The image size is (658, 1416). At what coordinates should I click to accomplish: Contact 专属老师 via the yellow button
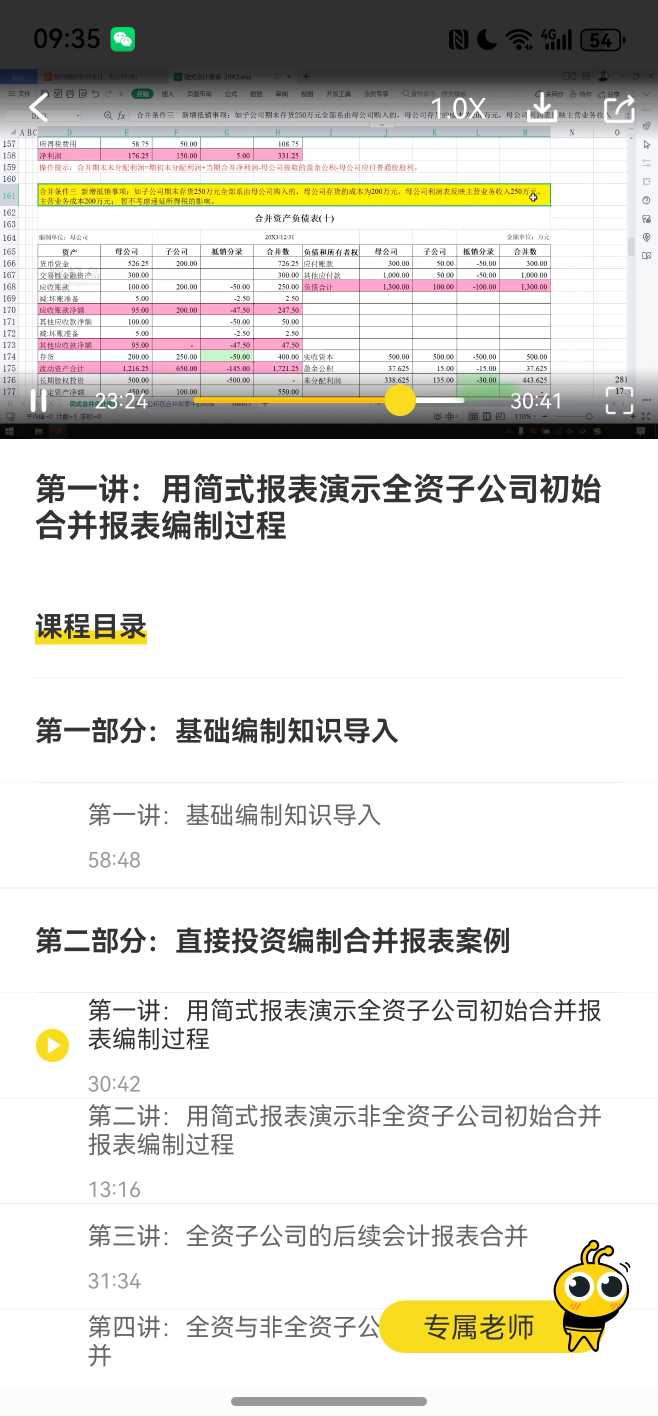[x=479, y=1327]
